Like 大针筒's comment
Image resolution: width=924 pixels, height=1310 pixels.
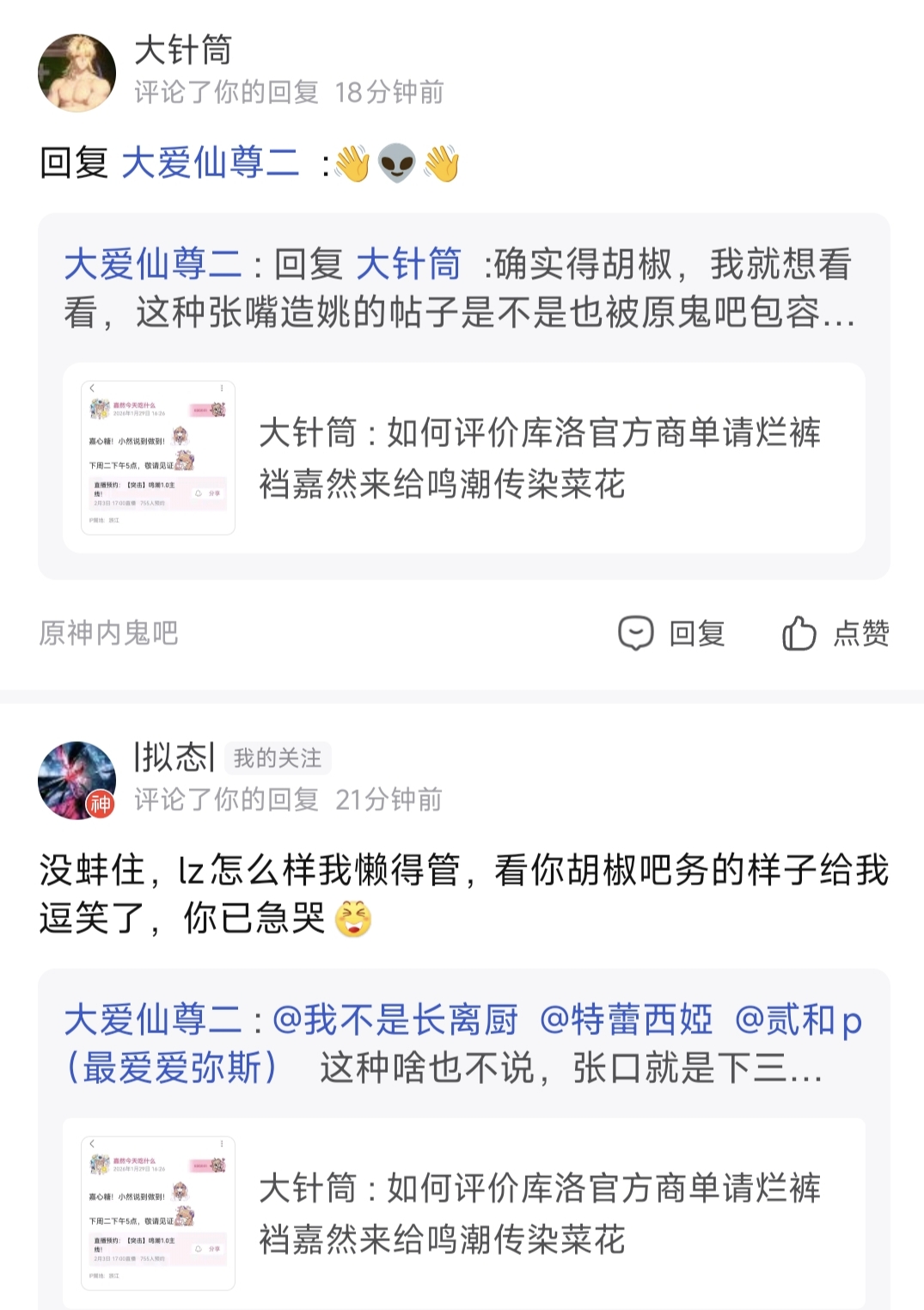click(835, 634)
